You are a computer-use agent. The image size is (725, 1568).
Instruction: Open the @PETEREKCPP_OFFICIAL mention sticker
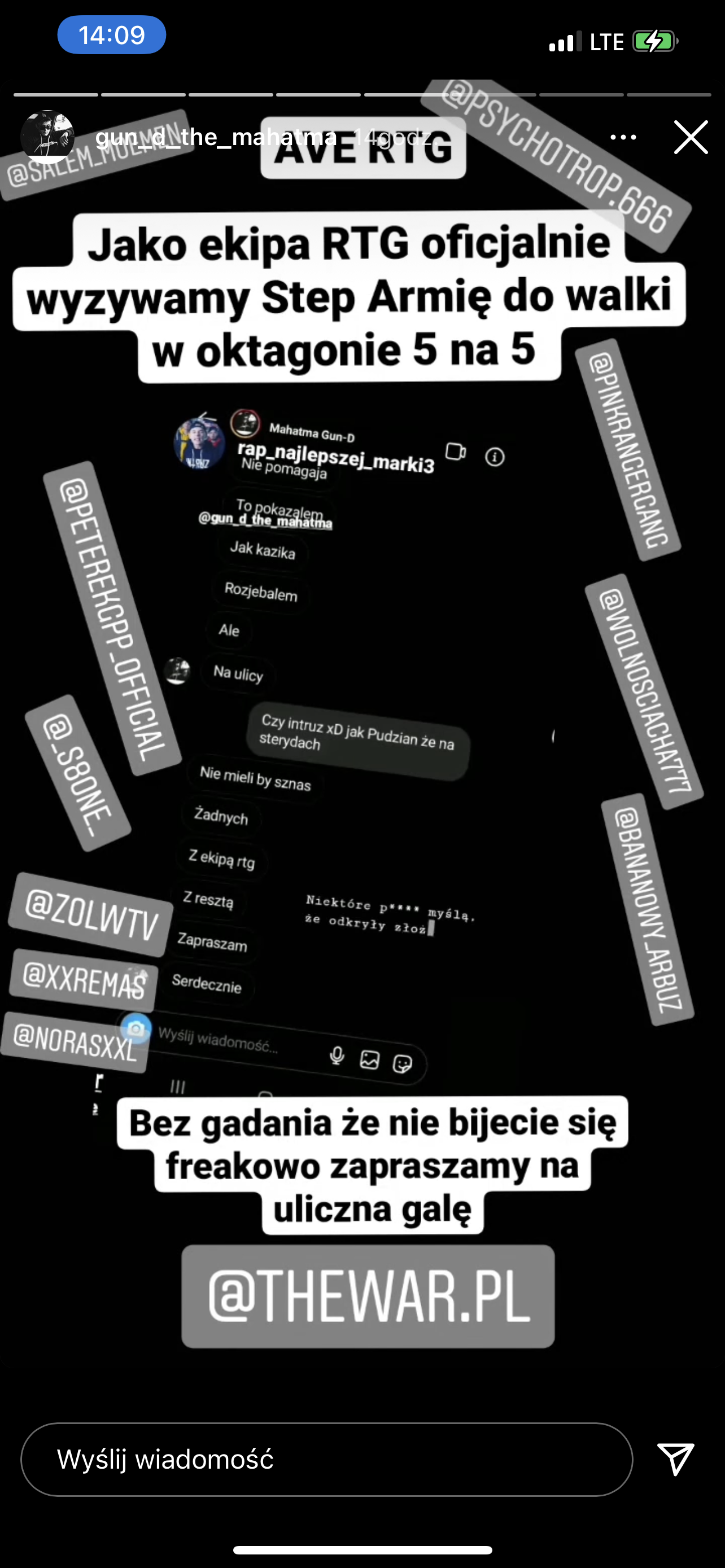tap(112, 618)
